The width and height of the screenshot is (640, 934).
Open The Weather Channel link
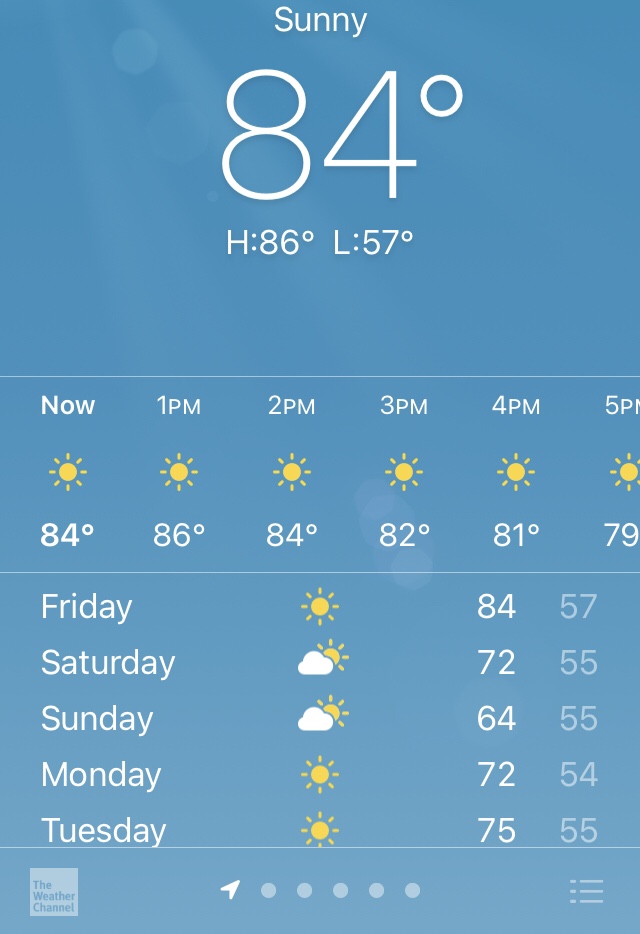click(54, 891)
